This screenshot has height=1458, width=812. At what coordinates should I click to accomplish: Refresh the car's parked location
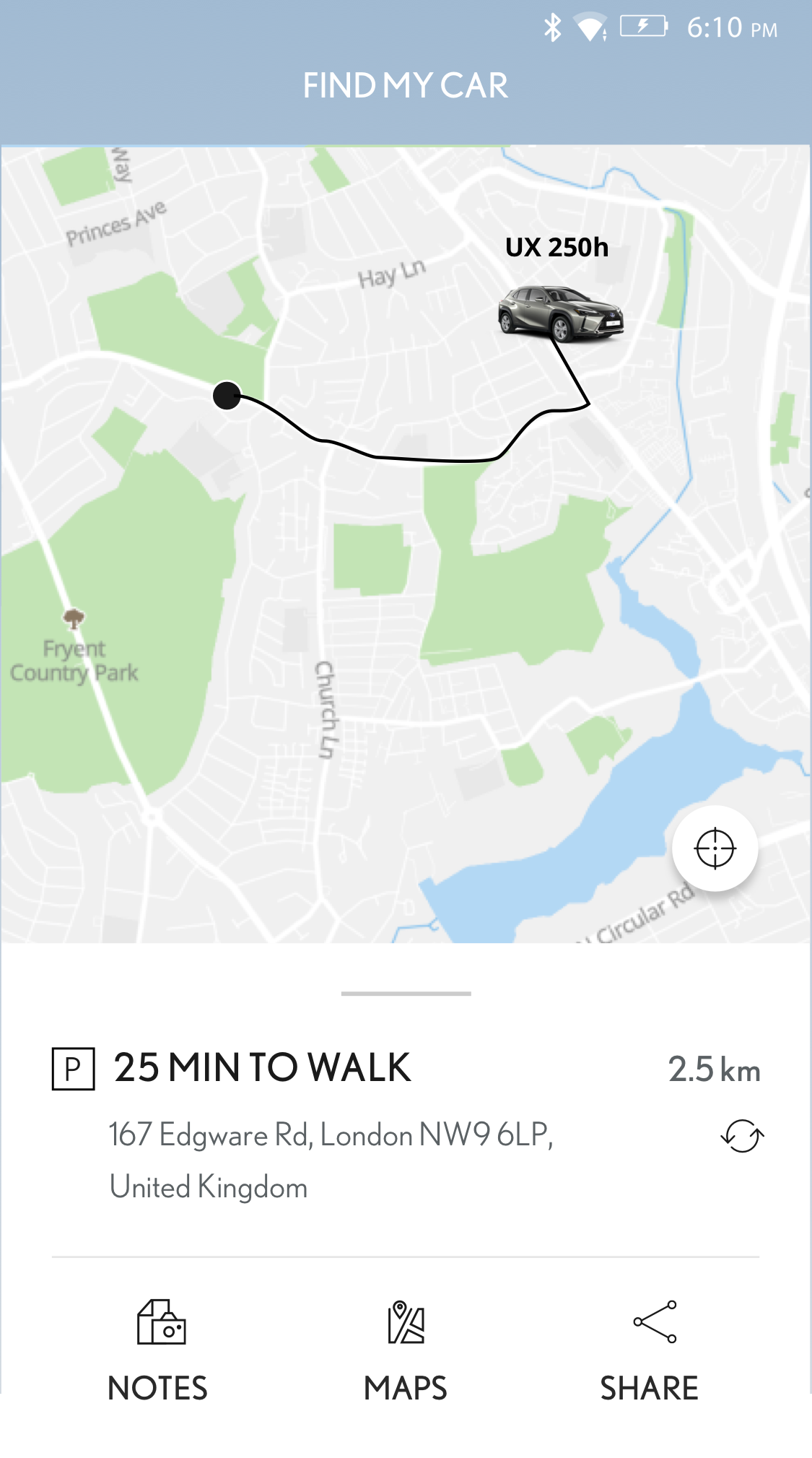[x=742, y=1136]
